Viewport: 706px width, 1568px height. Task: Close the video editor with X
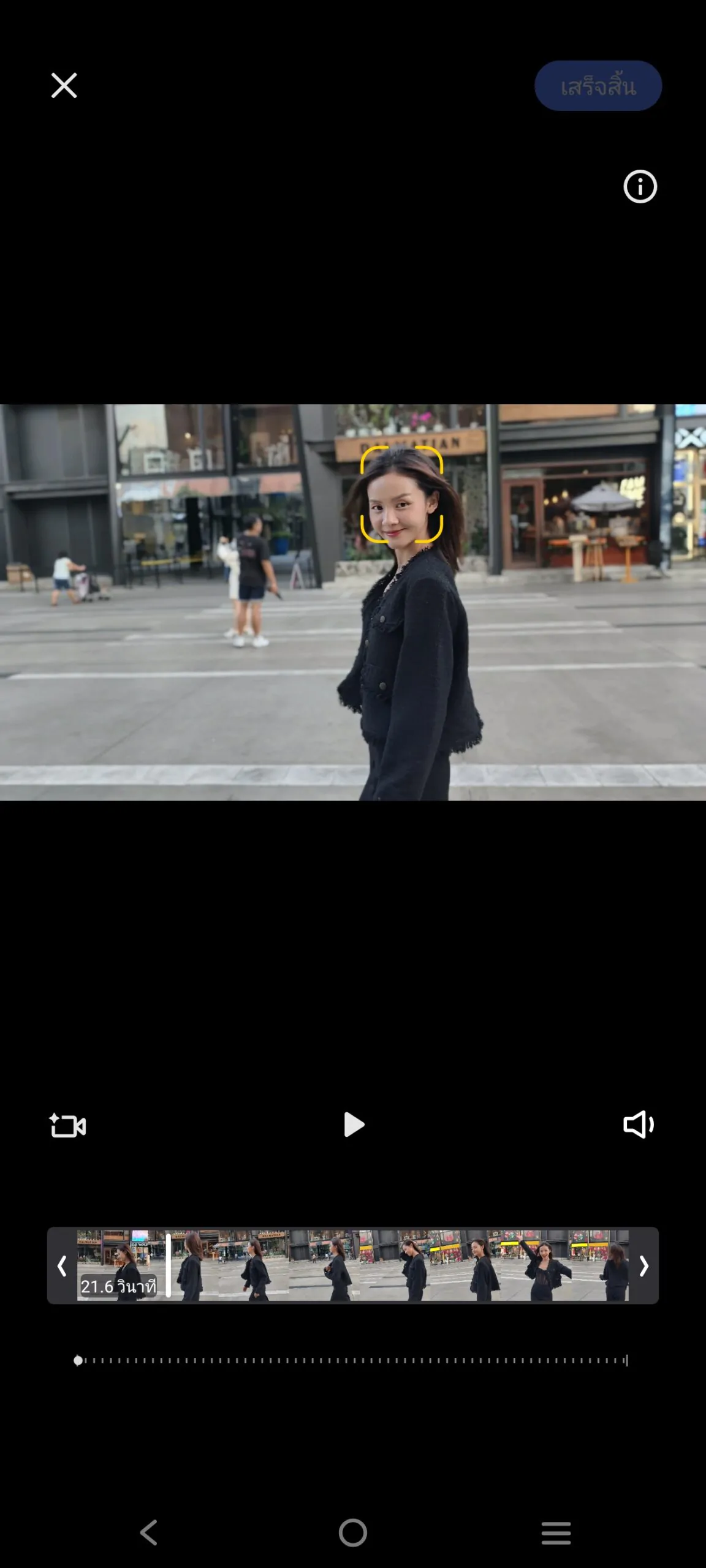point(64,86)
